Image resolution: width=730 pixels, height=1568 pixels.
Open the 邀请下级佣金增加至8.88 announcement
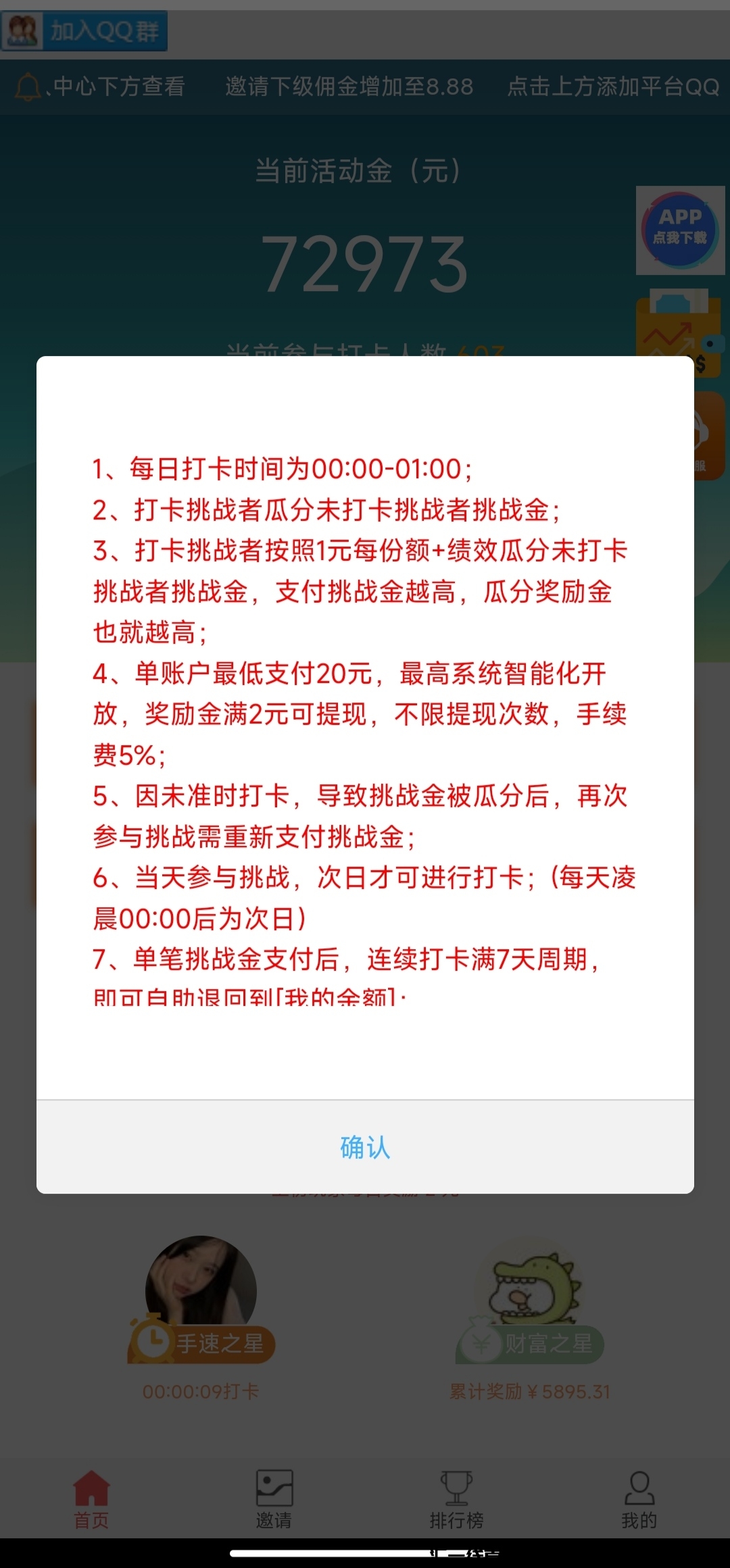click(x=349, y=88)
